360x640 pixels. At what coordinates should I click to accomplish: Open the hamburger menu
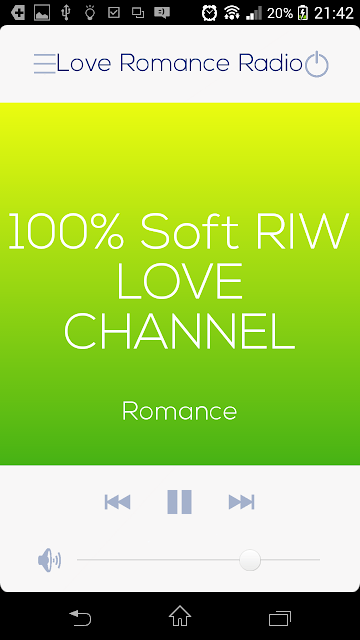(44, 64)
